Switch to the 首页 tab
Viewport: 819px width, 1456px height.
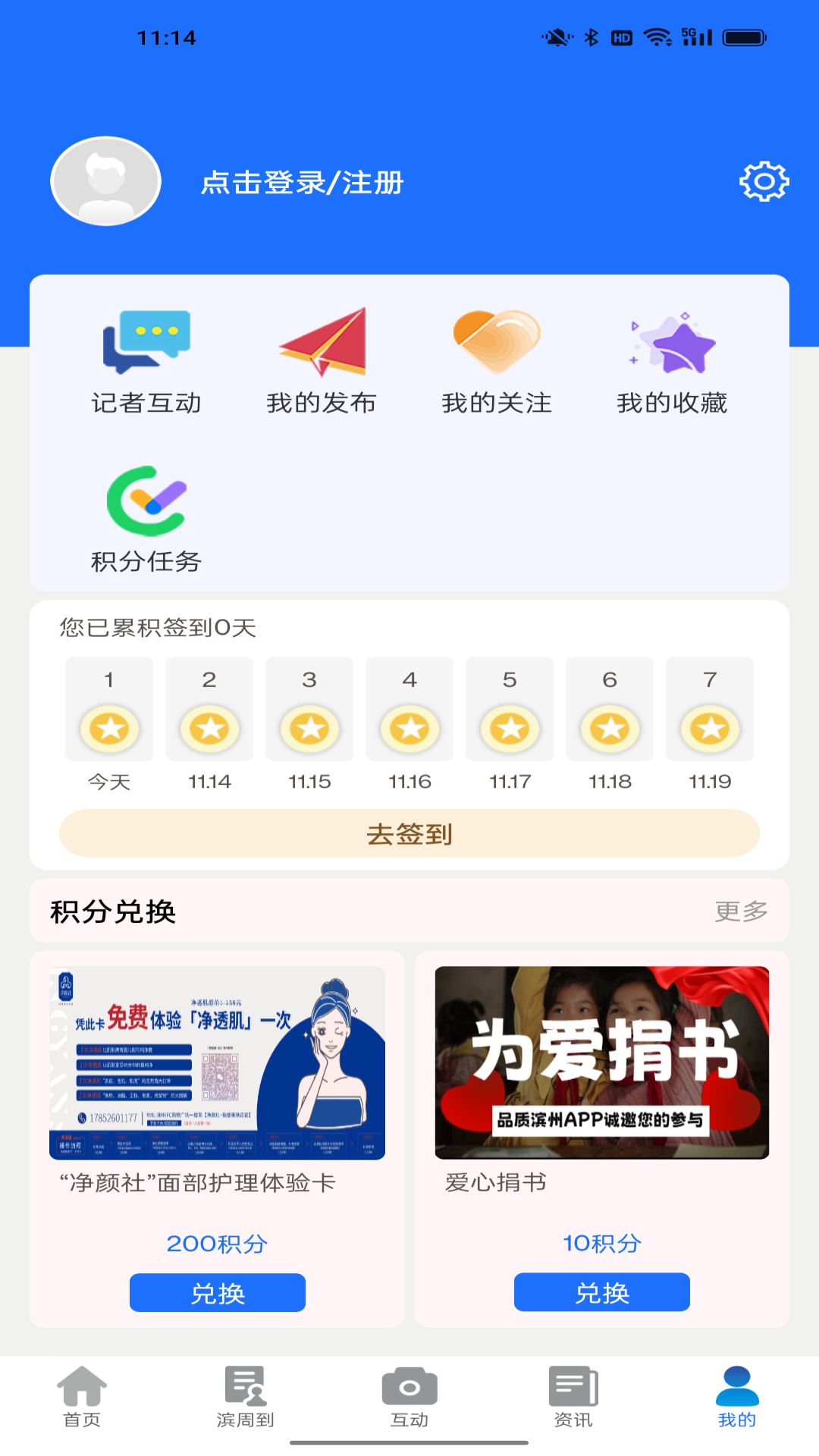point(82,1397)
